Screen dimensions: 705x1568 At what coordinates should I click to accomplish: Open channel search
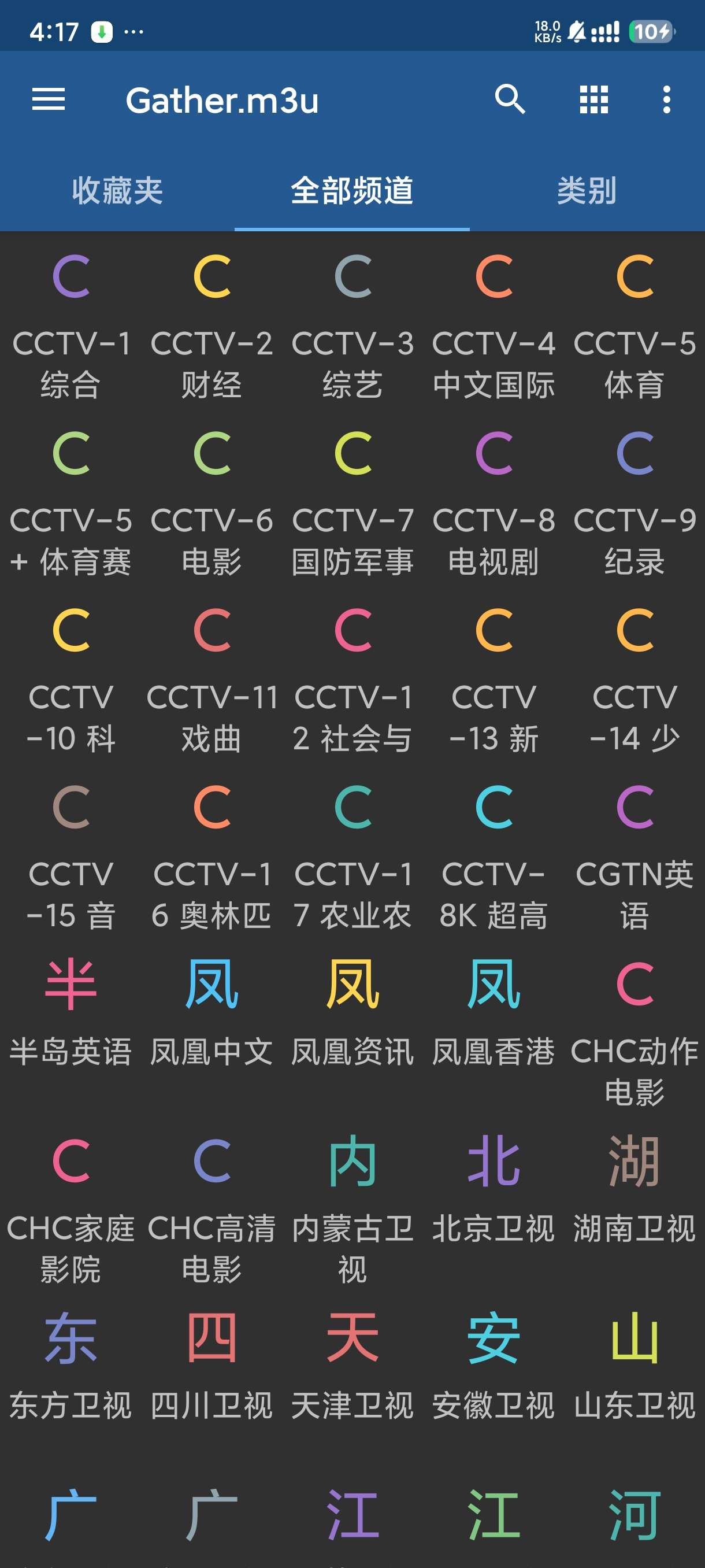(510, 99)
